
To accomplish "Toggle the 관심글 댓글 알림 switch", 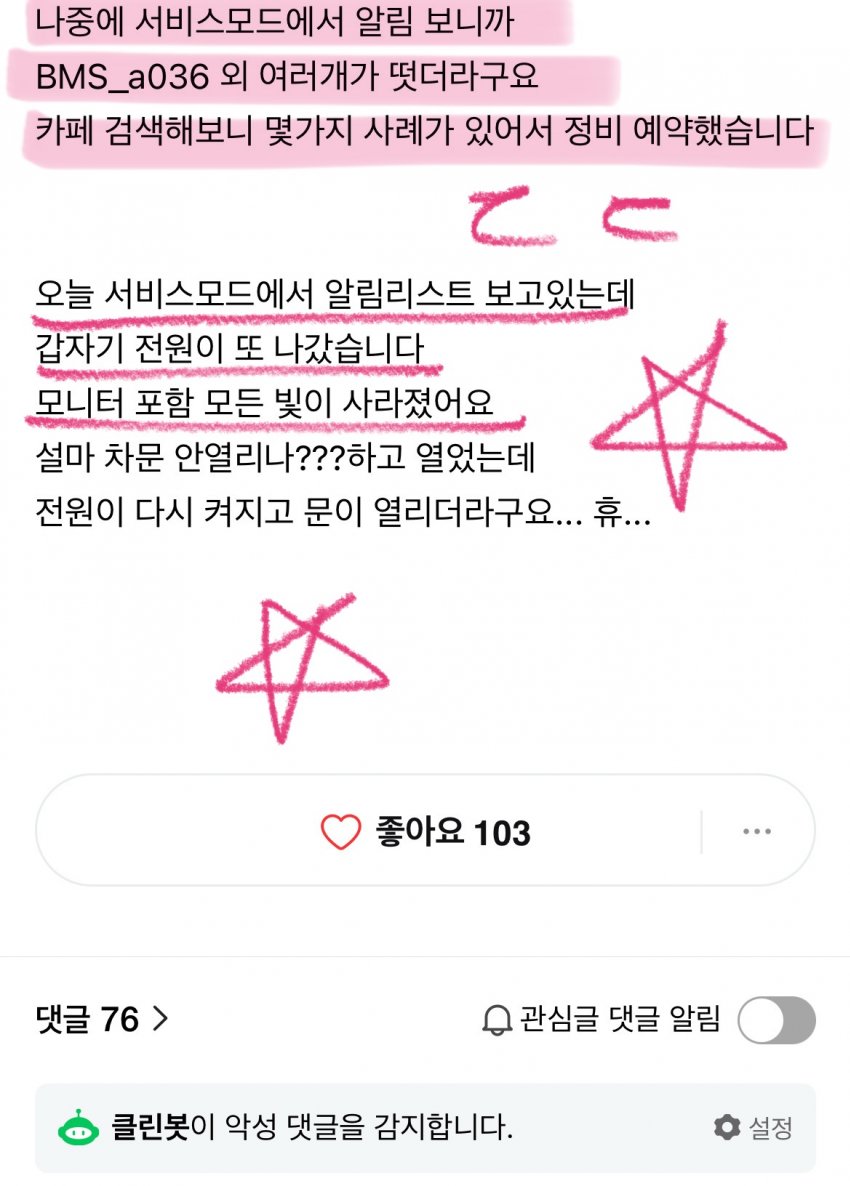I will (776, 1020).
